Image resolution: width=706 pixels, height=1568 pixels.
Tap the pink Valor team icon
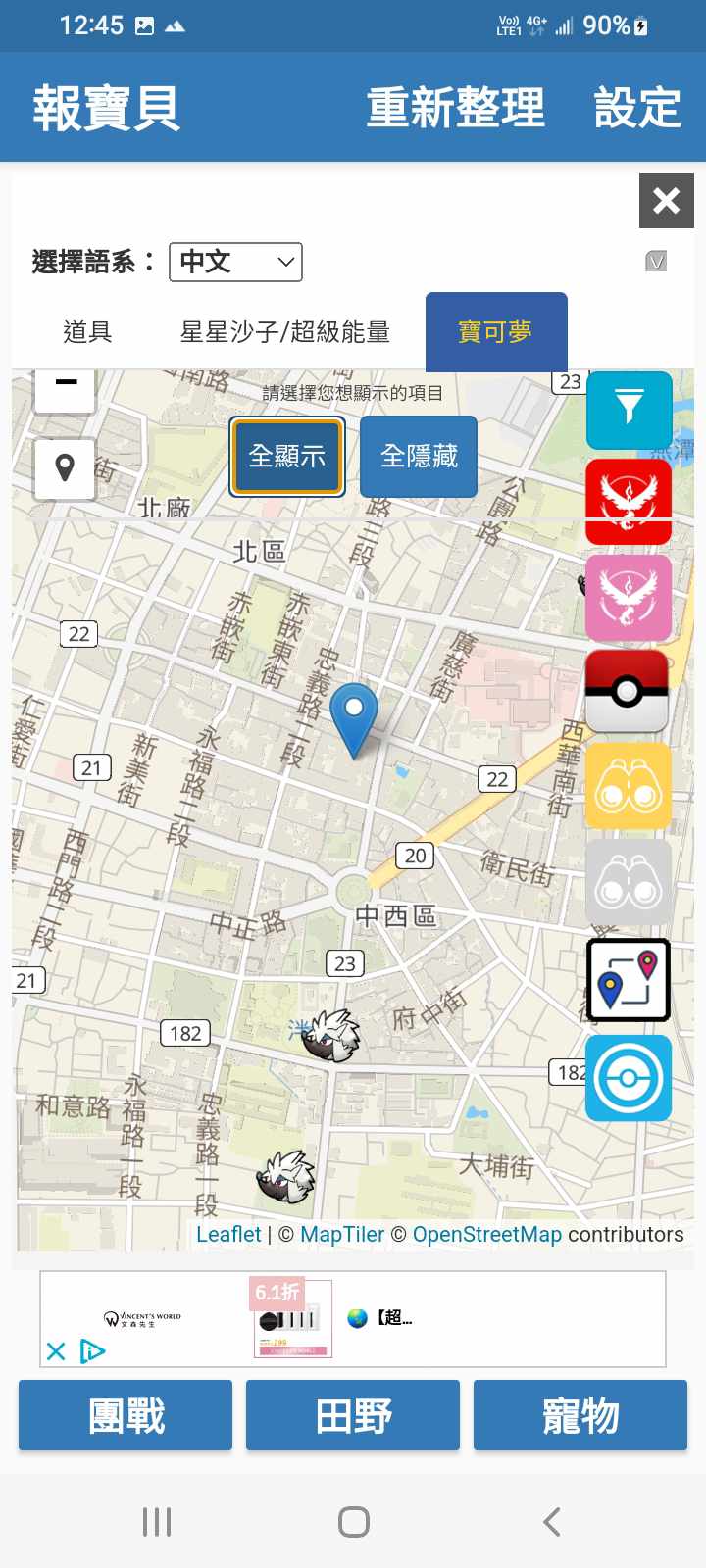click(x=629, y=597)
